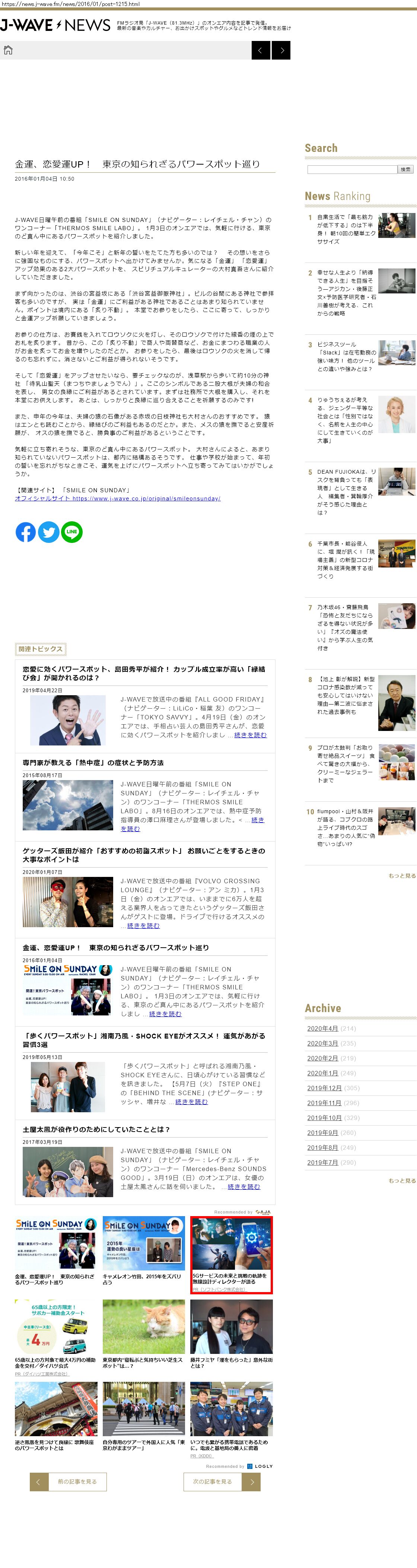Open ranking item 1 about morning squats
This screenshot has width=417, height=1568.
pos(346,229)
